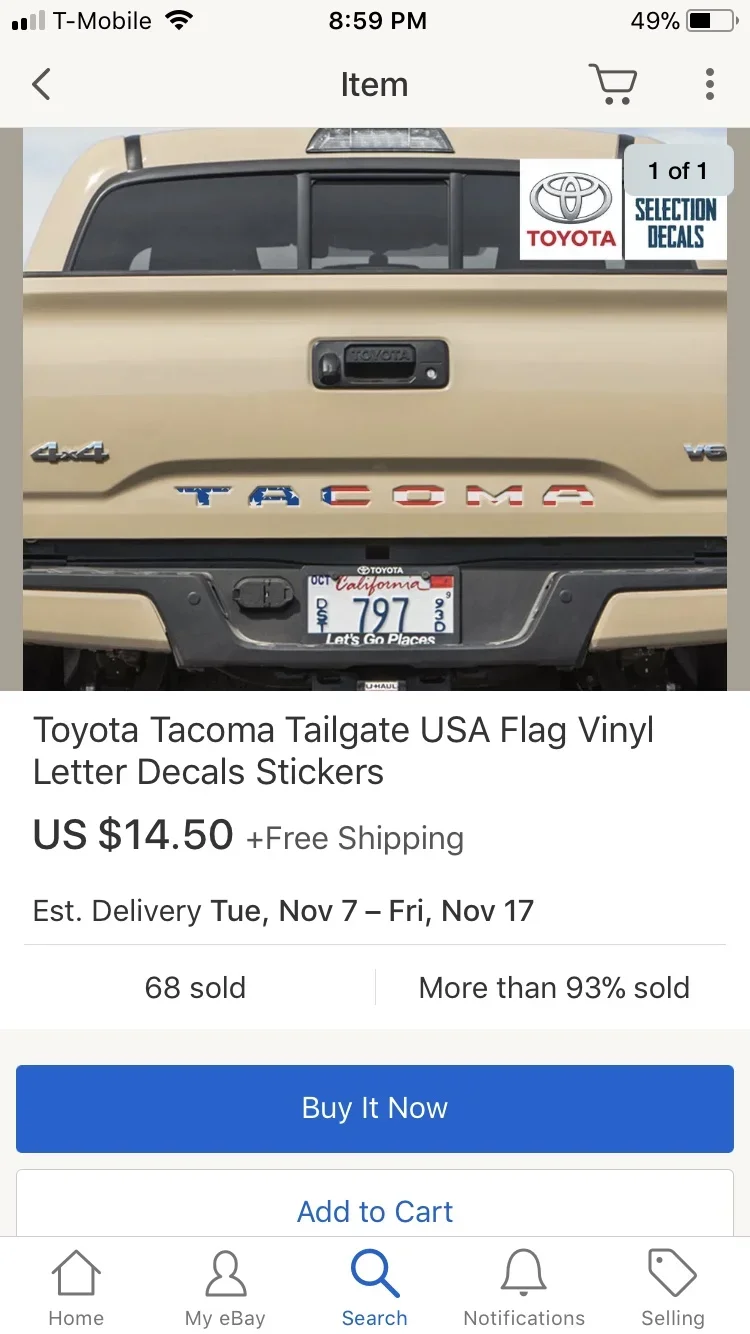750x1334 pixels.
Task: Add the decals to cart
Action: pos(374,1210)
